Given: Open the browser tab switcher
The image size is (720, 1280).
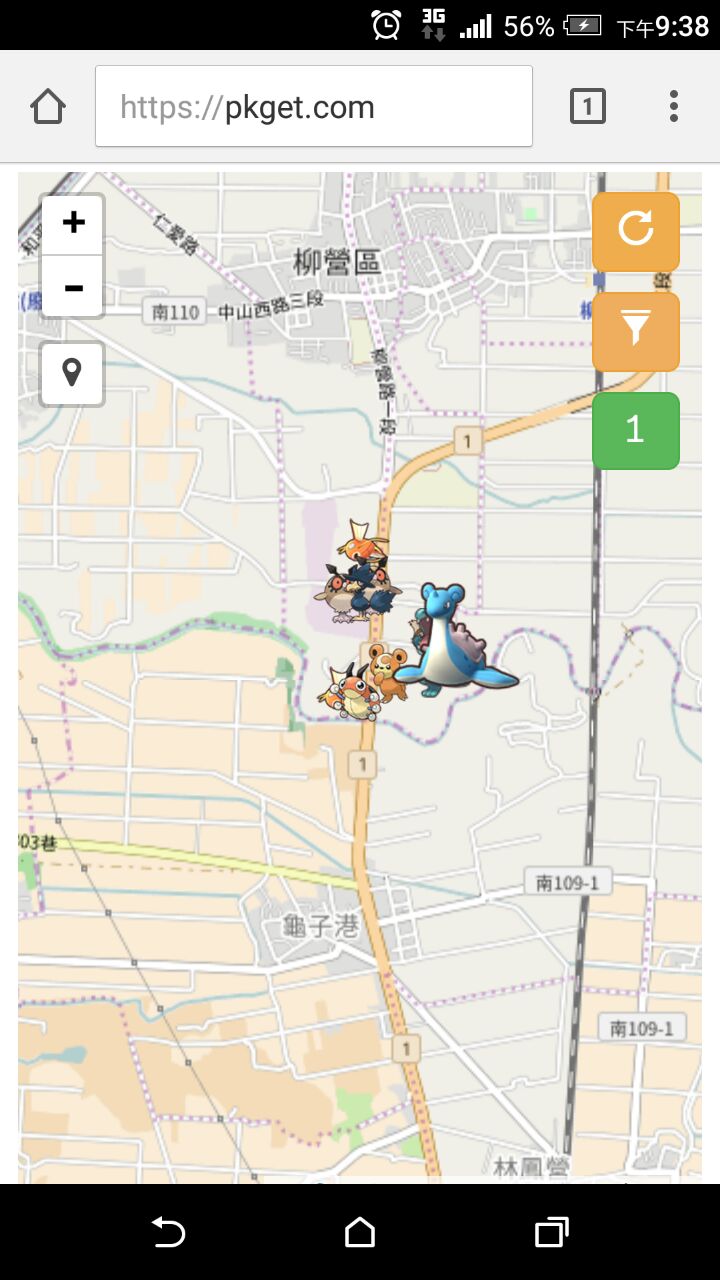Looking at the screenshot, I should (x=588, y=106).
